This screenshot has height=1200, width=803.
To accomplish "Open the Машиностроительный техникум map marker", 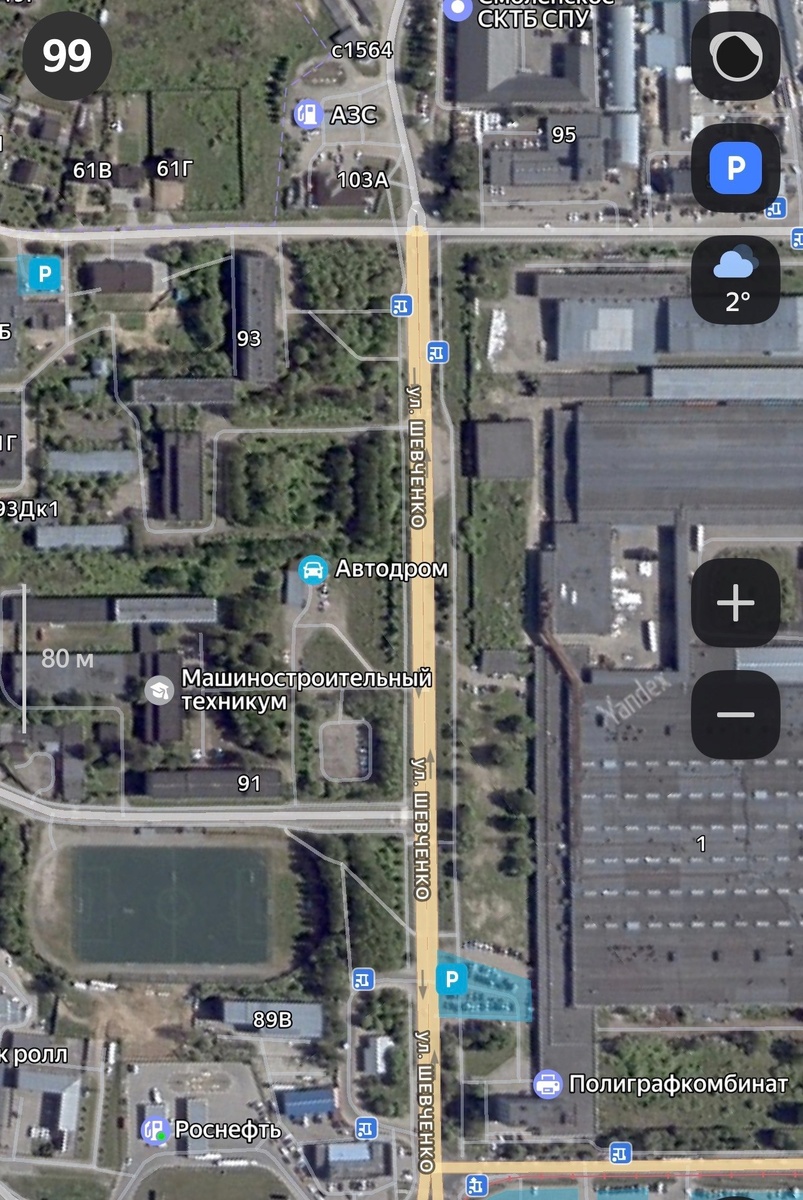I will tap(158, 690).
